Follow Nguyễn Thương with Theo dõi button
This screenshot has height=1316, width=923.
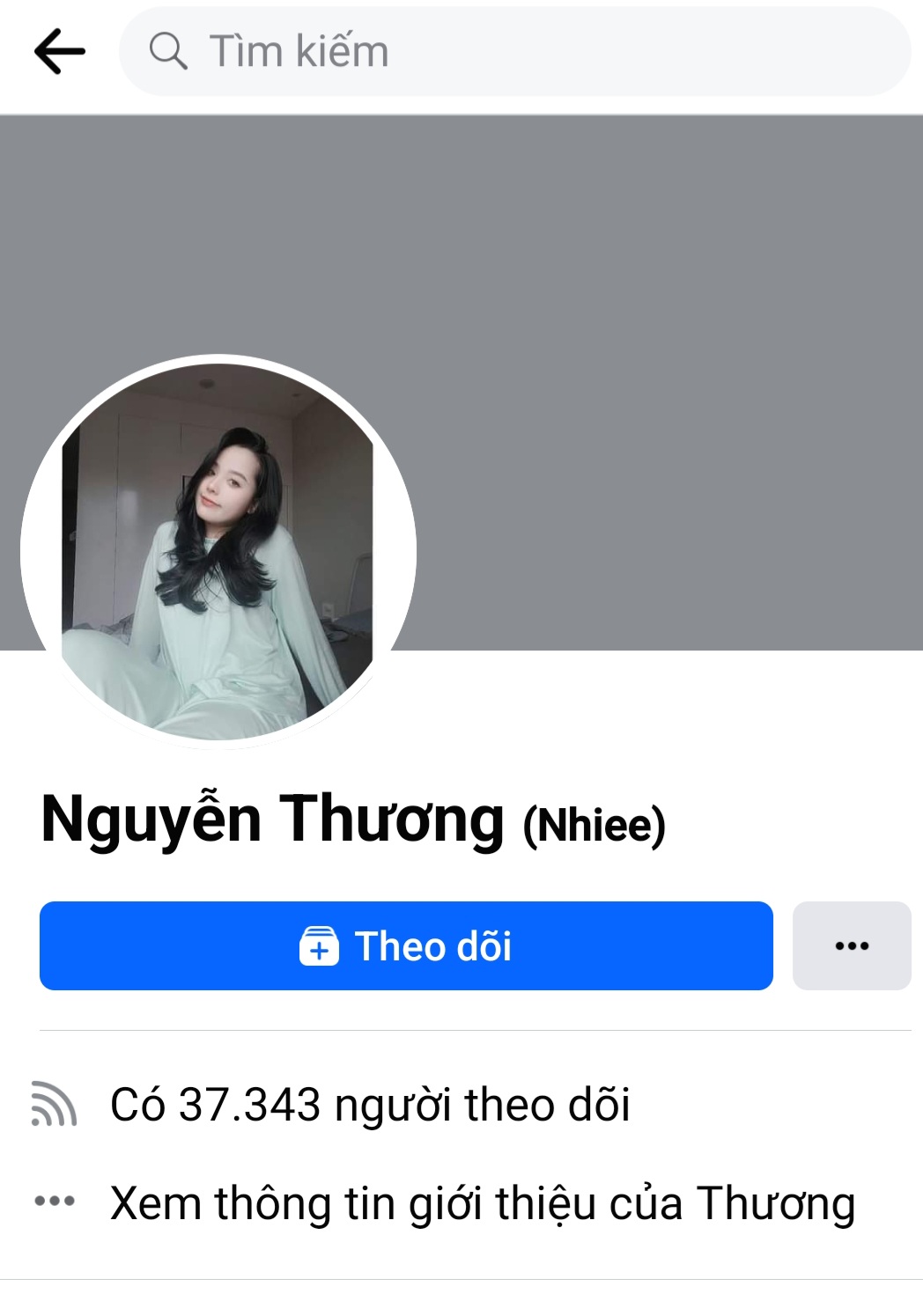coord(406,946)
